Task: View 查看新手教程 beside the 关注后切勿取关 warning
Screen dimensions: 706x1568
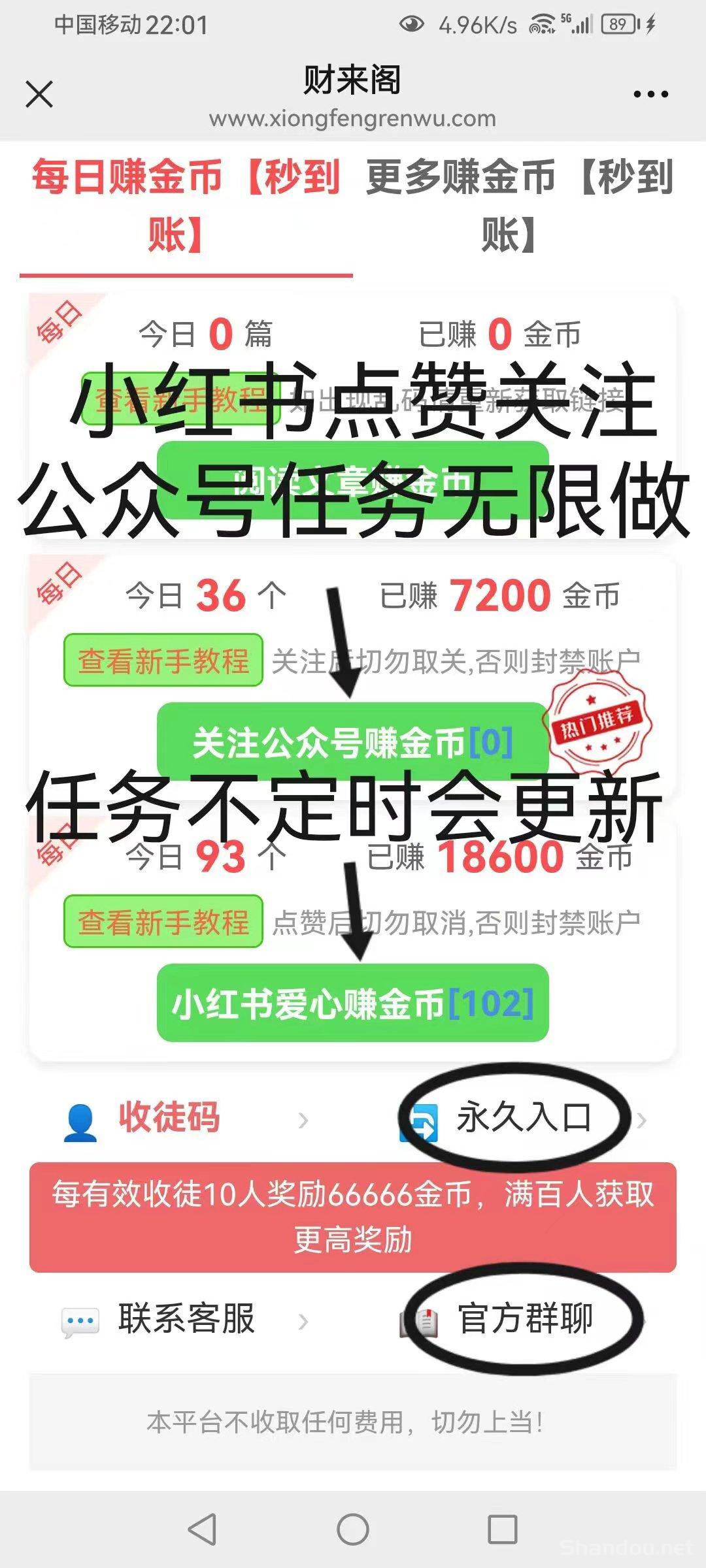Action: pos(163,661)
